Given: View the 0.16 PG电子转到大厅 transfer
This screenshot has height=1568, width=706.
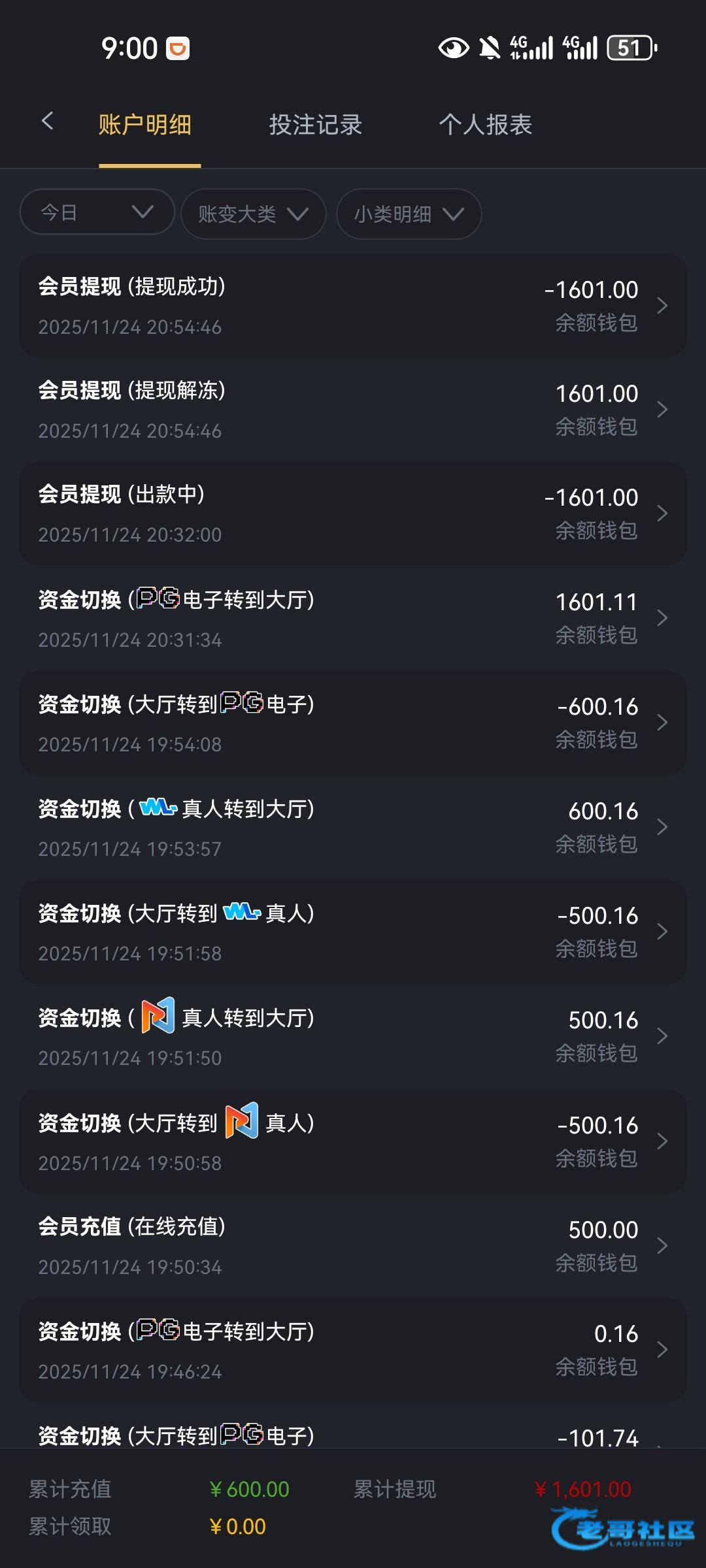Looking at the screenshot, I should [353, 1349].
